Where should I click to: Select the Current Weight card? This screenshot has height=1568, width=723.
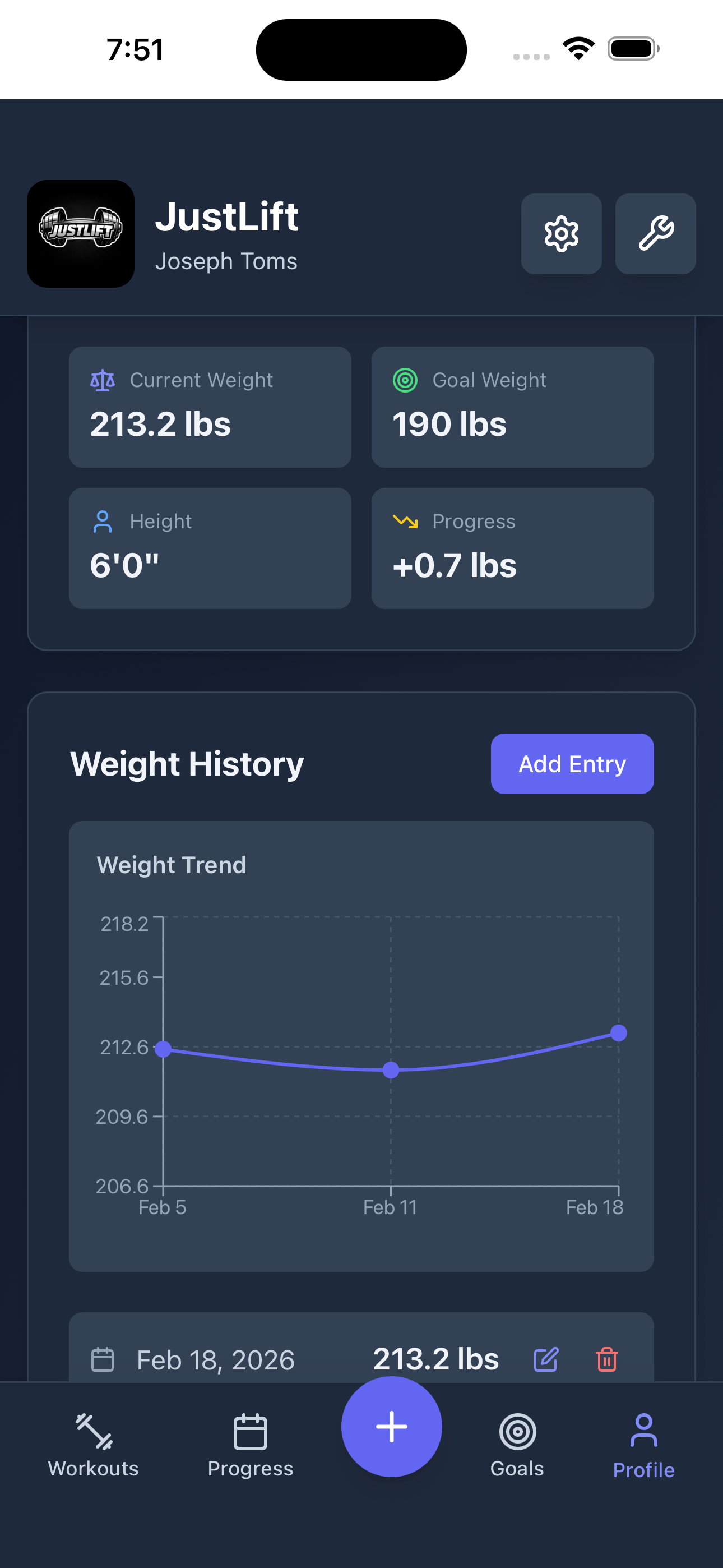tap(210, 407)
